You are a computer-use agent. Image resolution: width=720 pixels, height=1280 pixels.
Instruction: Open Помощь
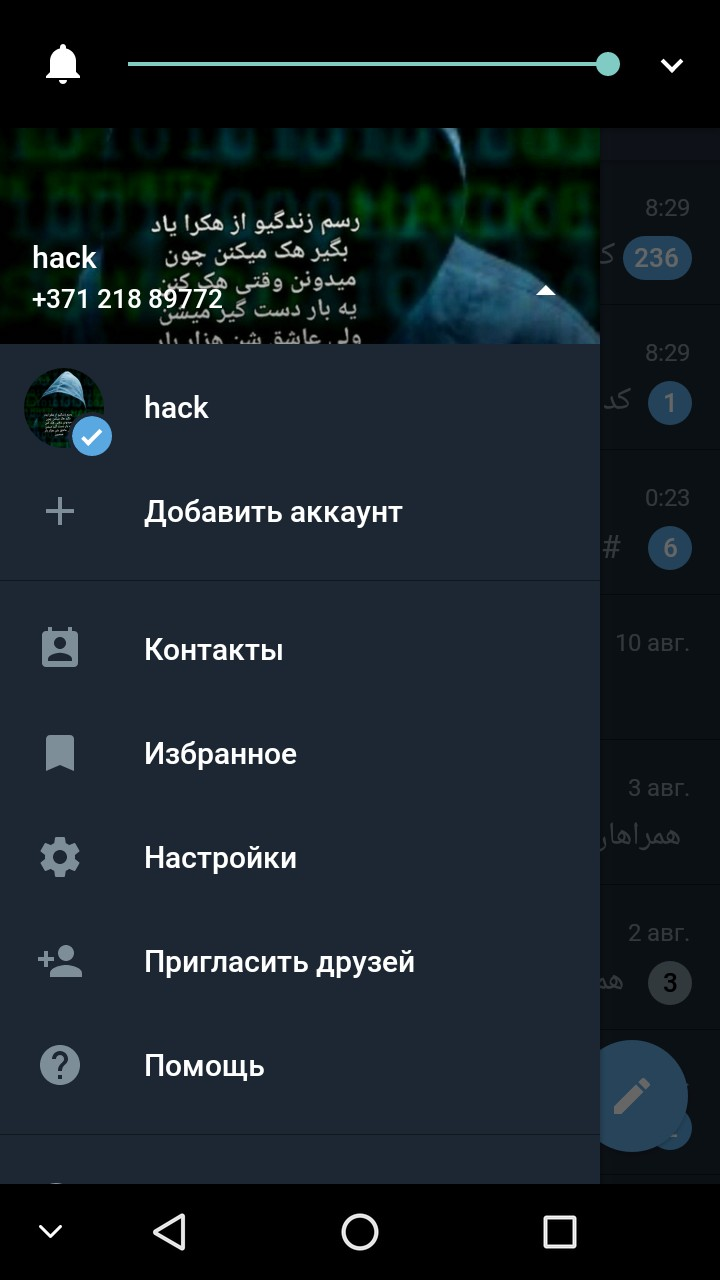click(204, 1066)
